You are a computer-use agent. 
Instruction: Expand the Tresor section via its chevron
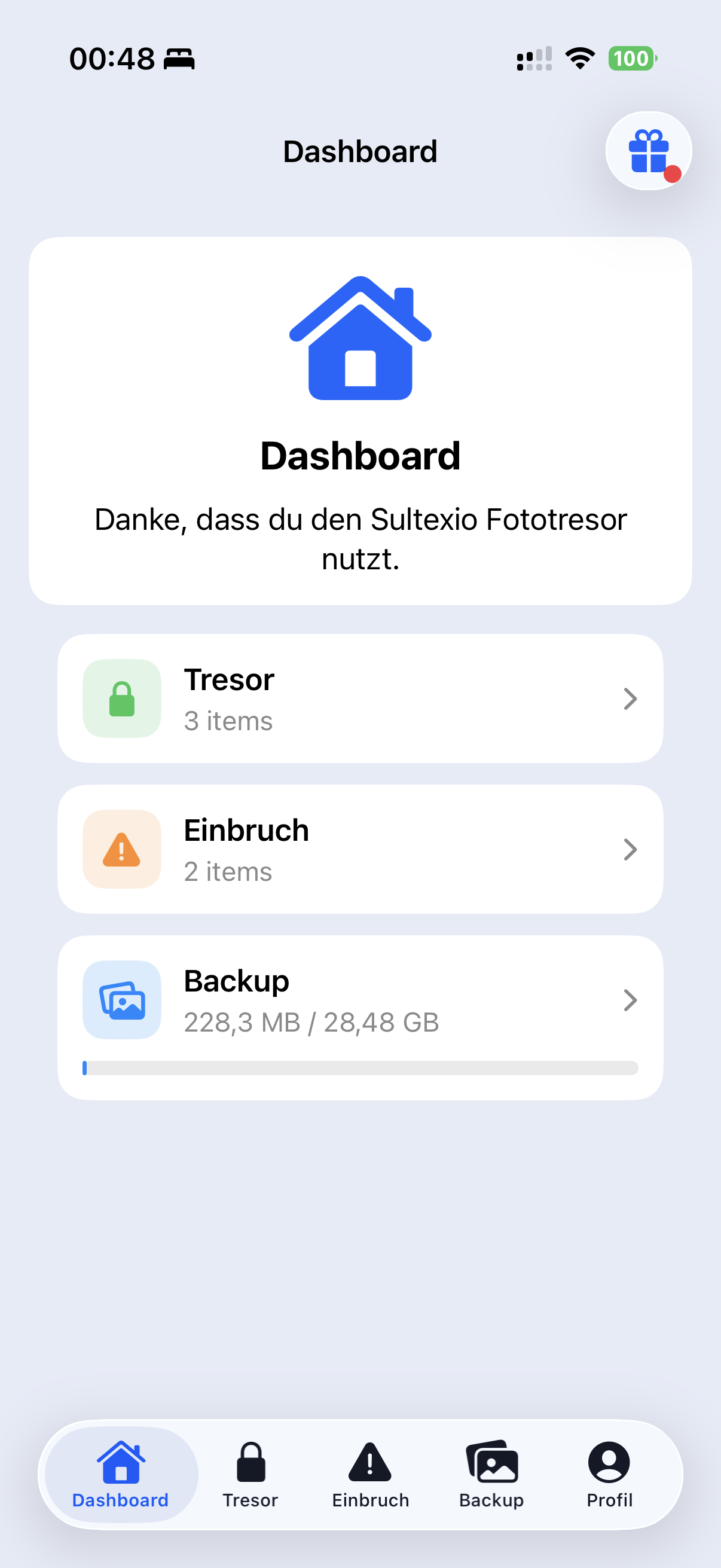[630, 698]
